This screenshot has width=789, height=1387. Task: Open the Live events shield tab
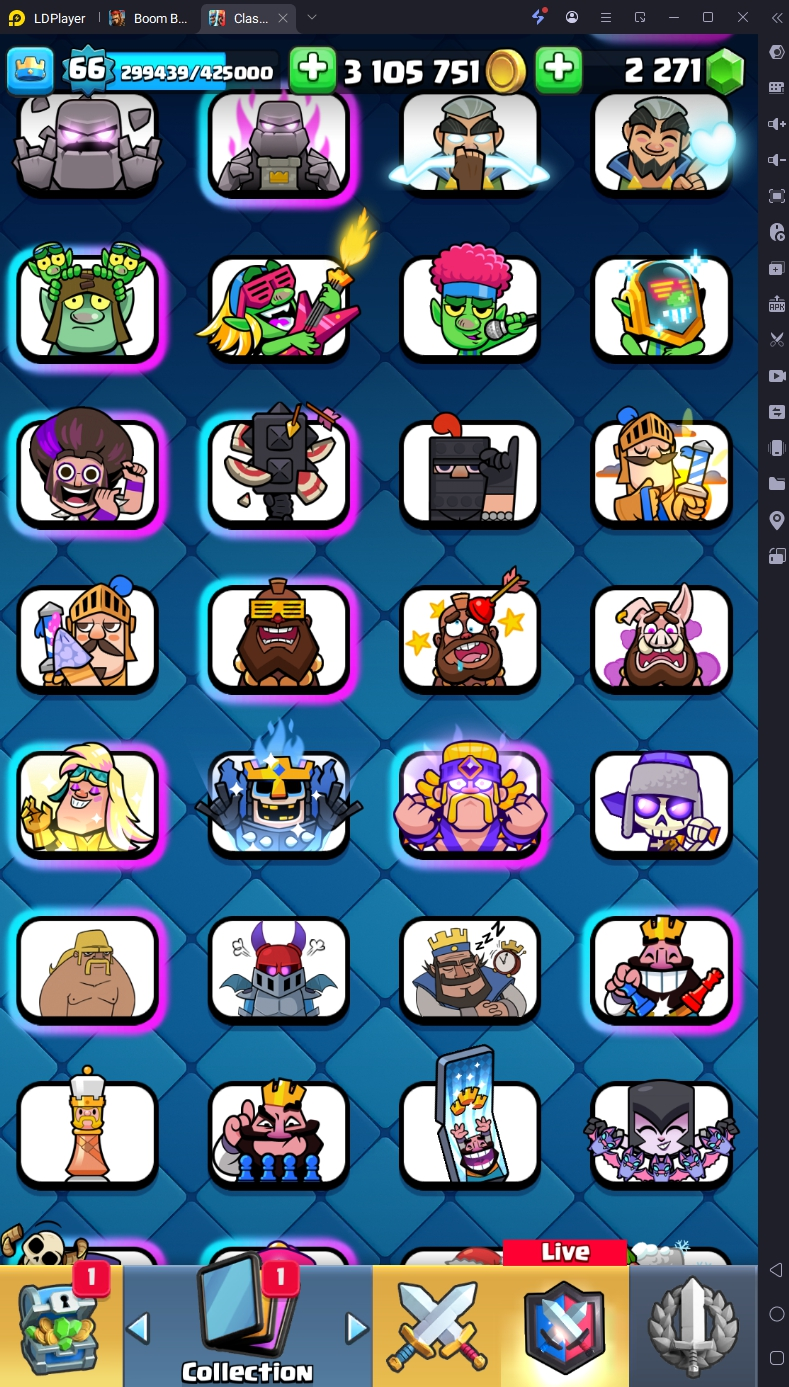pyautogui.click(x=566, y=1326)
